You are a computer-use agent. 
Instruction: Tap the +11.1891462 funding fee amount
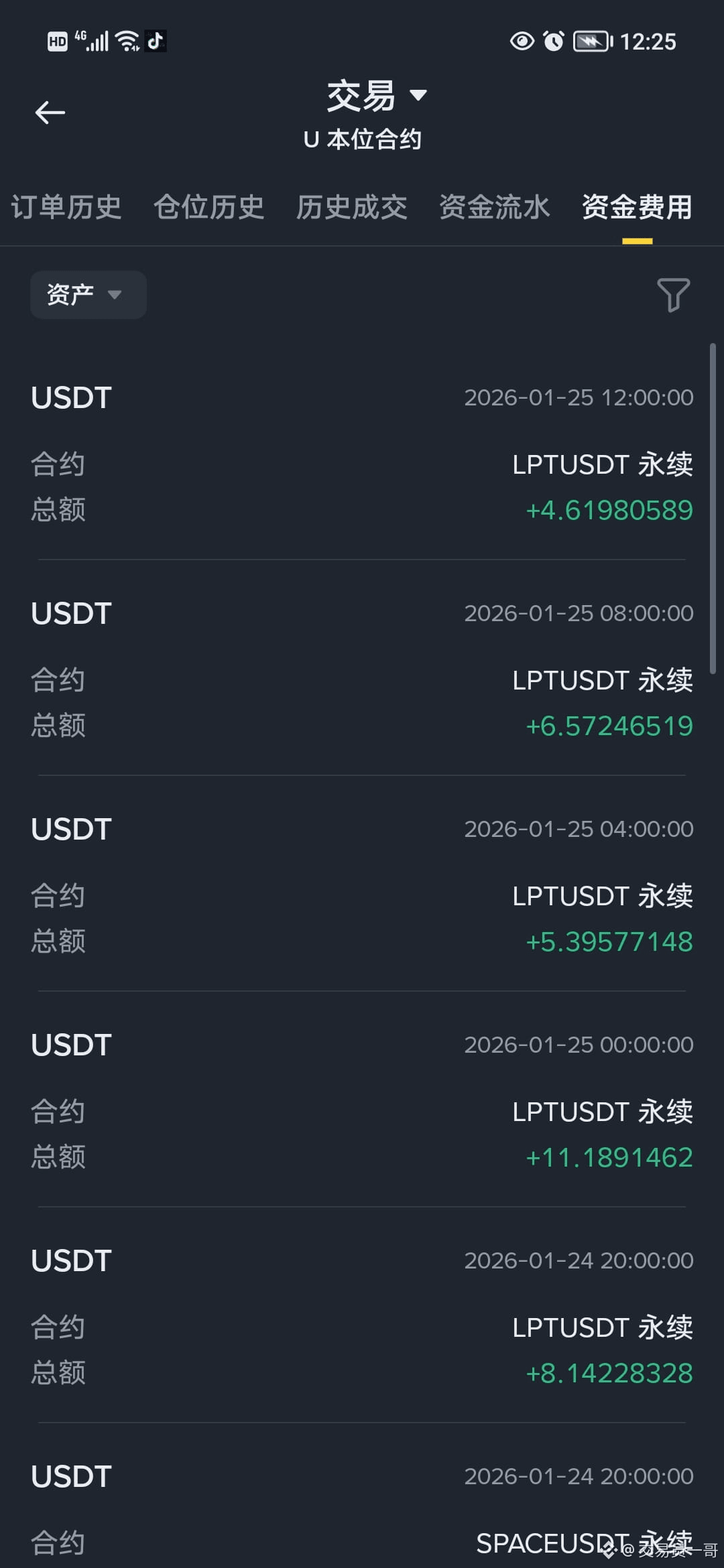tap(609, 1157)
